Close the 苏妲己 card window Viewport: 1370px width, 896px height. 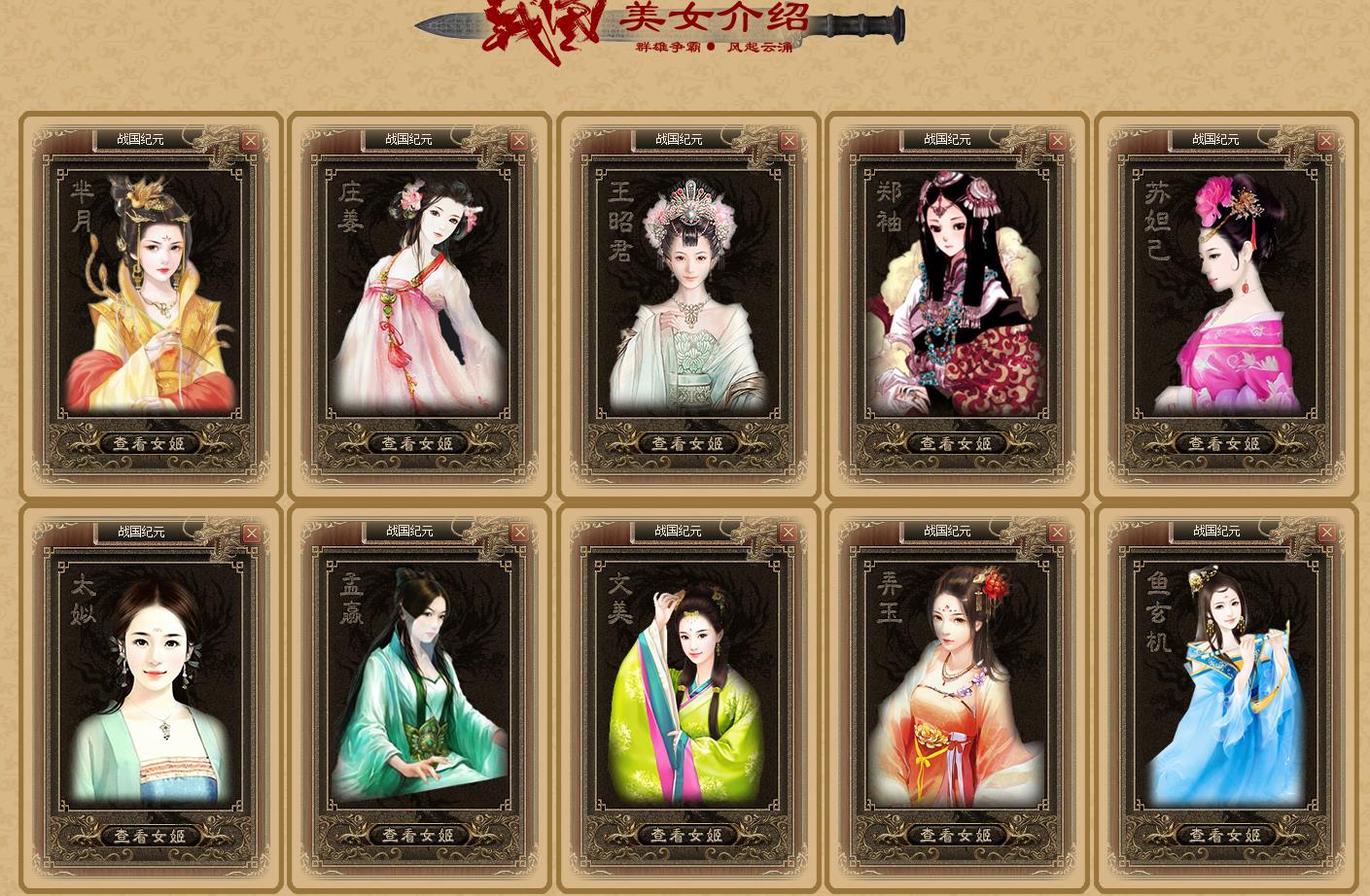pos(1325,141)
